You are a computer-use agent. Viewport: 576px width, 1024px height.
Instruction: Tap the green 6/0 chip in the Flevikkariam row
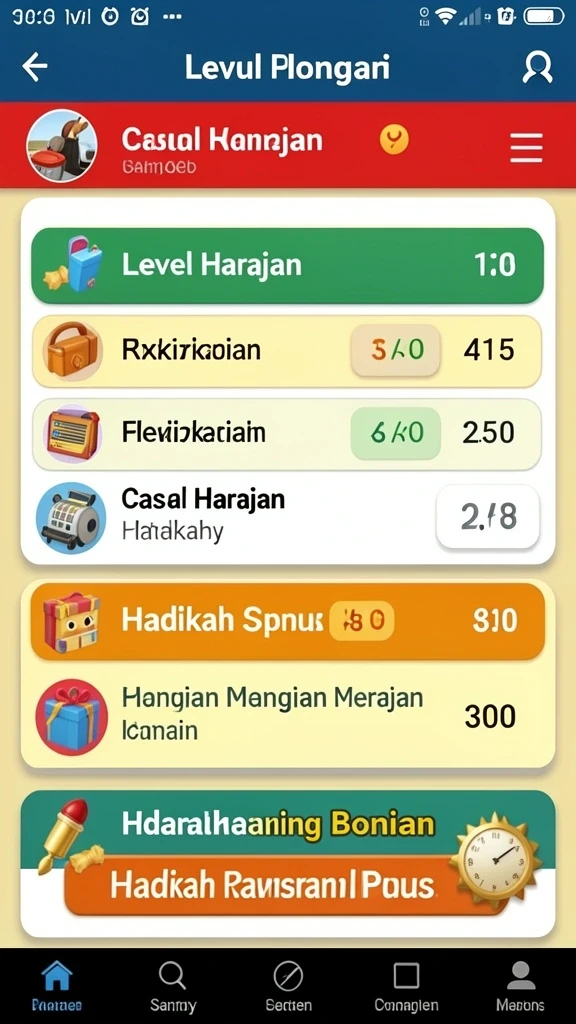396,433
